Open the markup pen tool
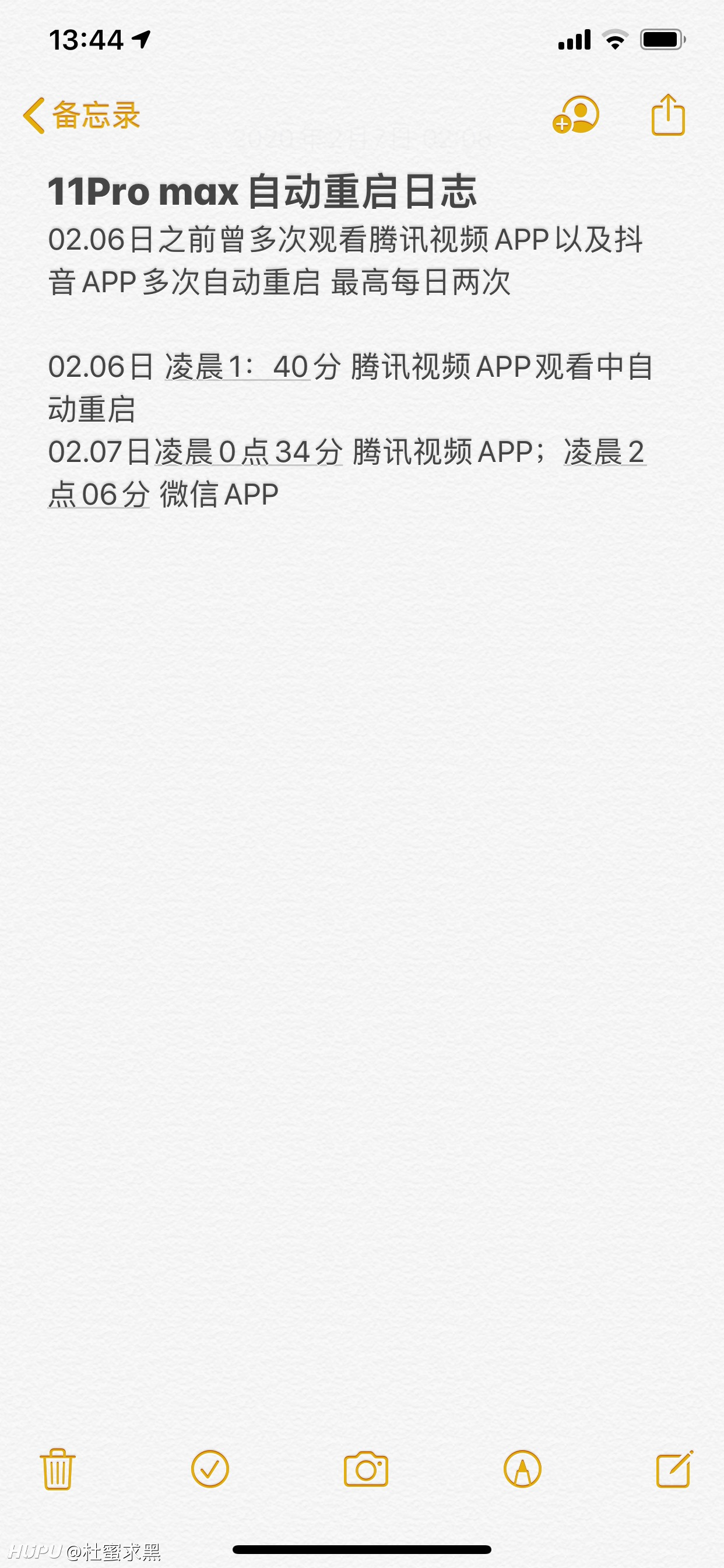724x1568 pixels. (x=522, y=1469)
